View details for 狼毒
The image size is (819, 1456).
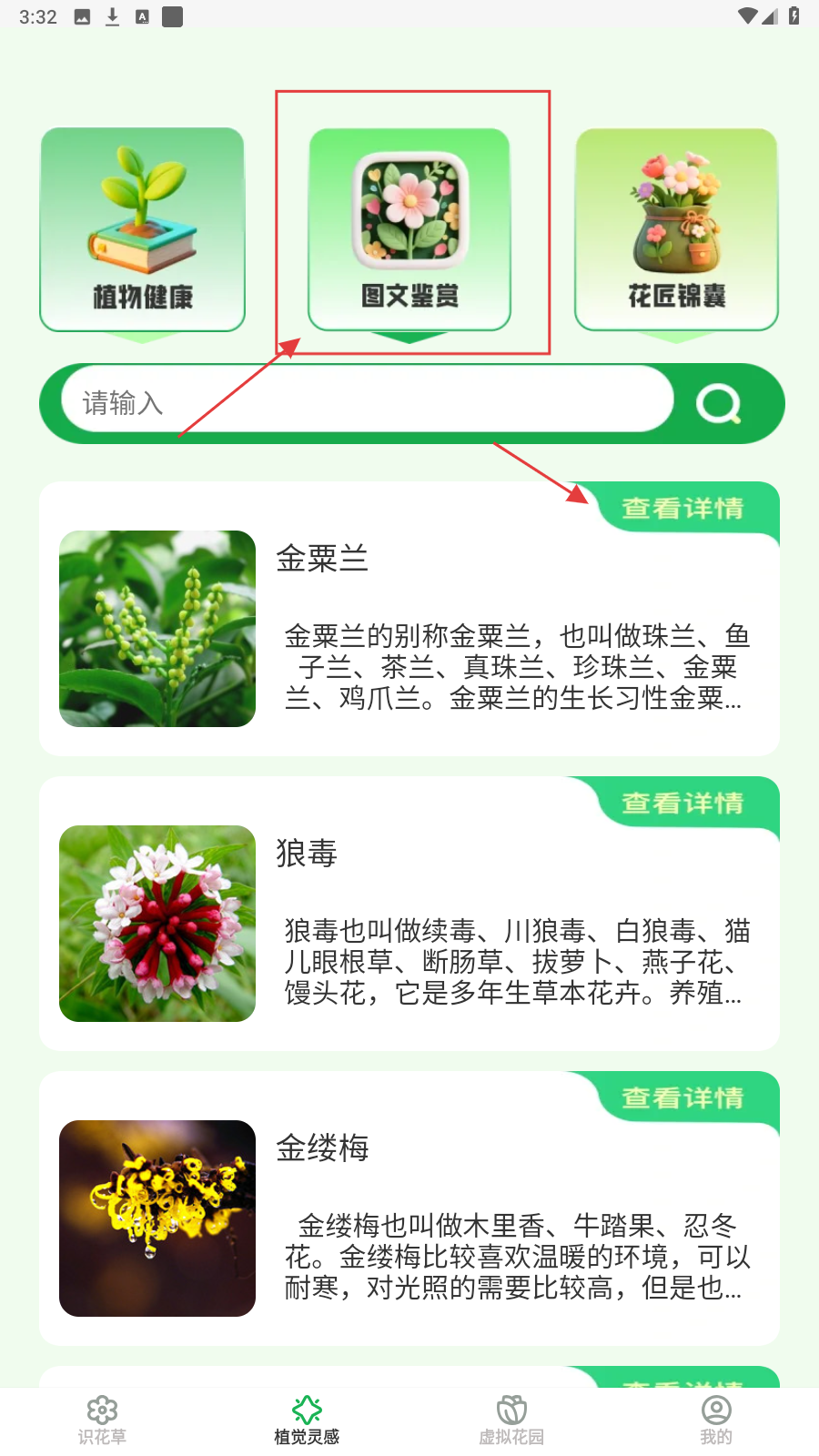(x=683, y=804)
